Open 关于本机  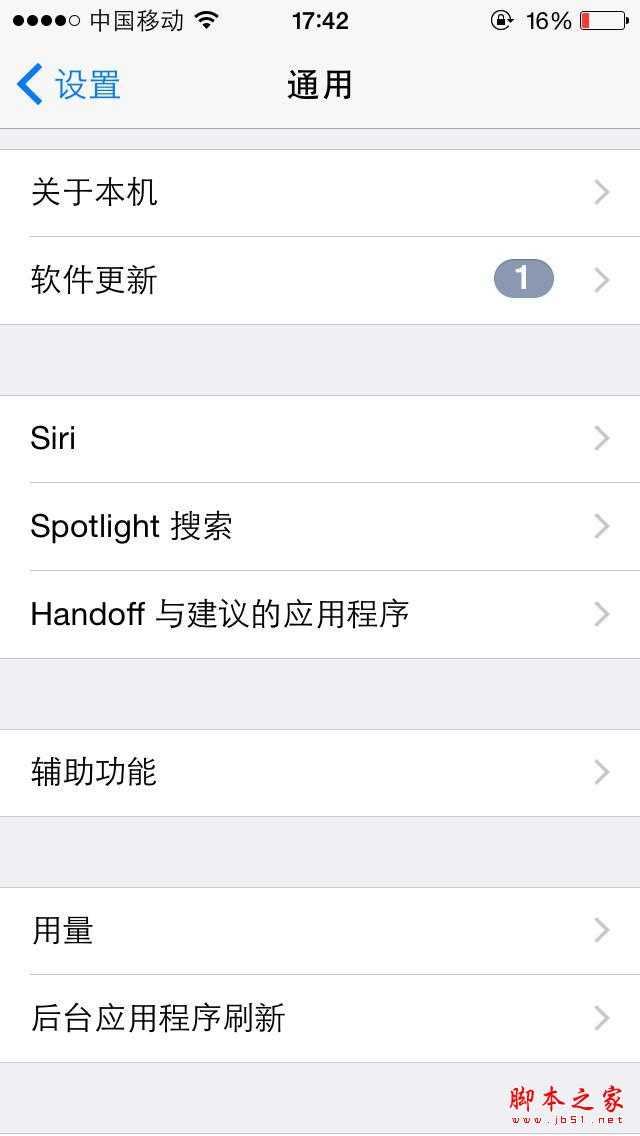coord(320,193)
